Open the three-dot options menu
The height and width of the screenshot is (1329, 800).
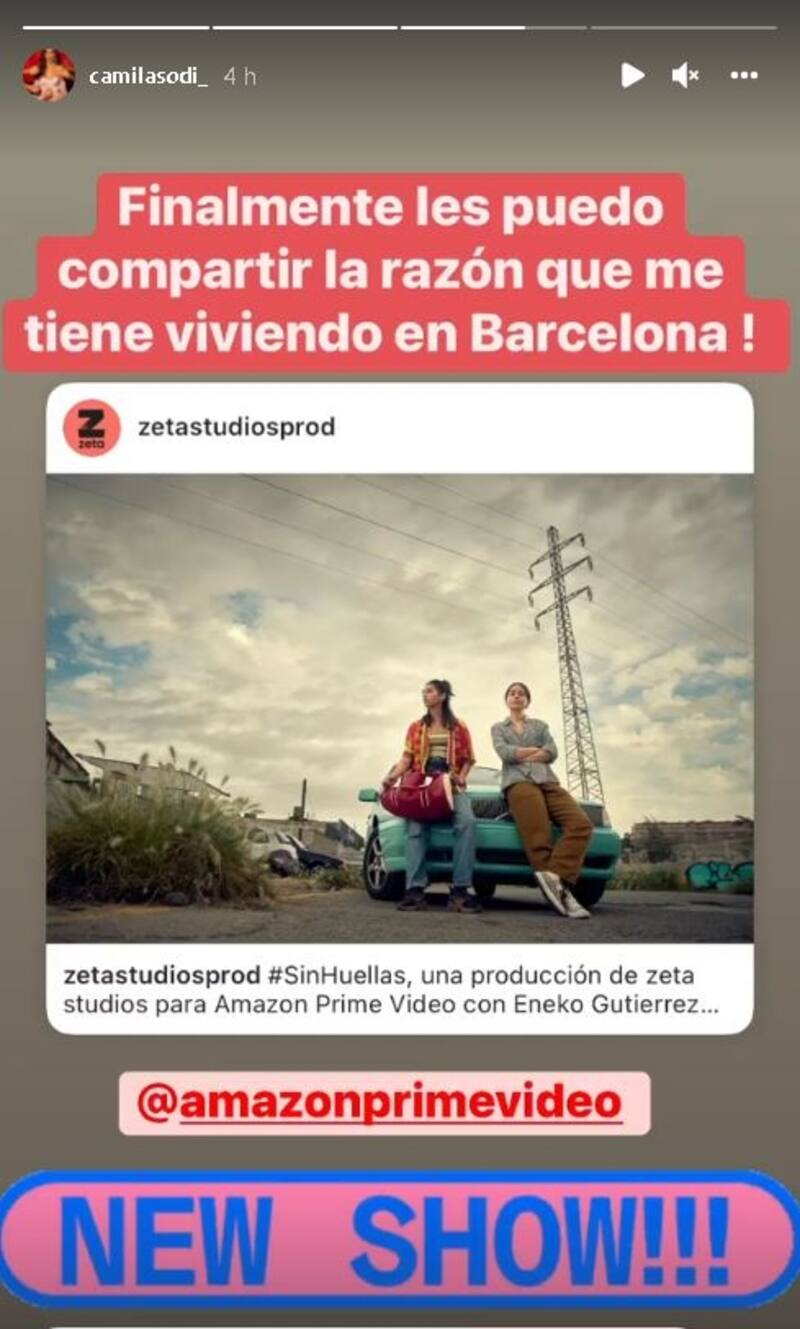pyautogui.click(x=743, y=75)
